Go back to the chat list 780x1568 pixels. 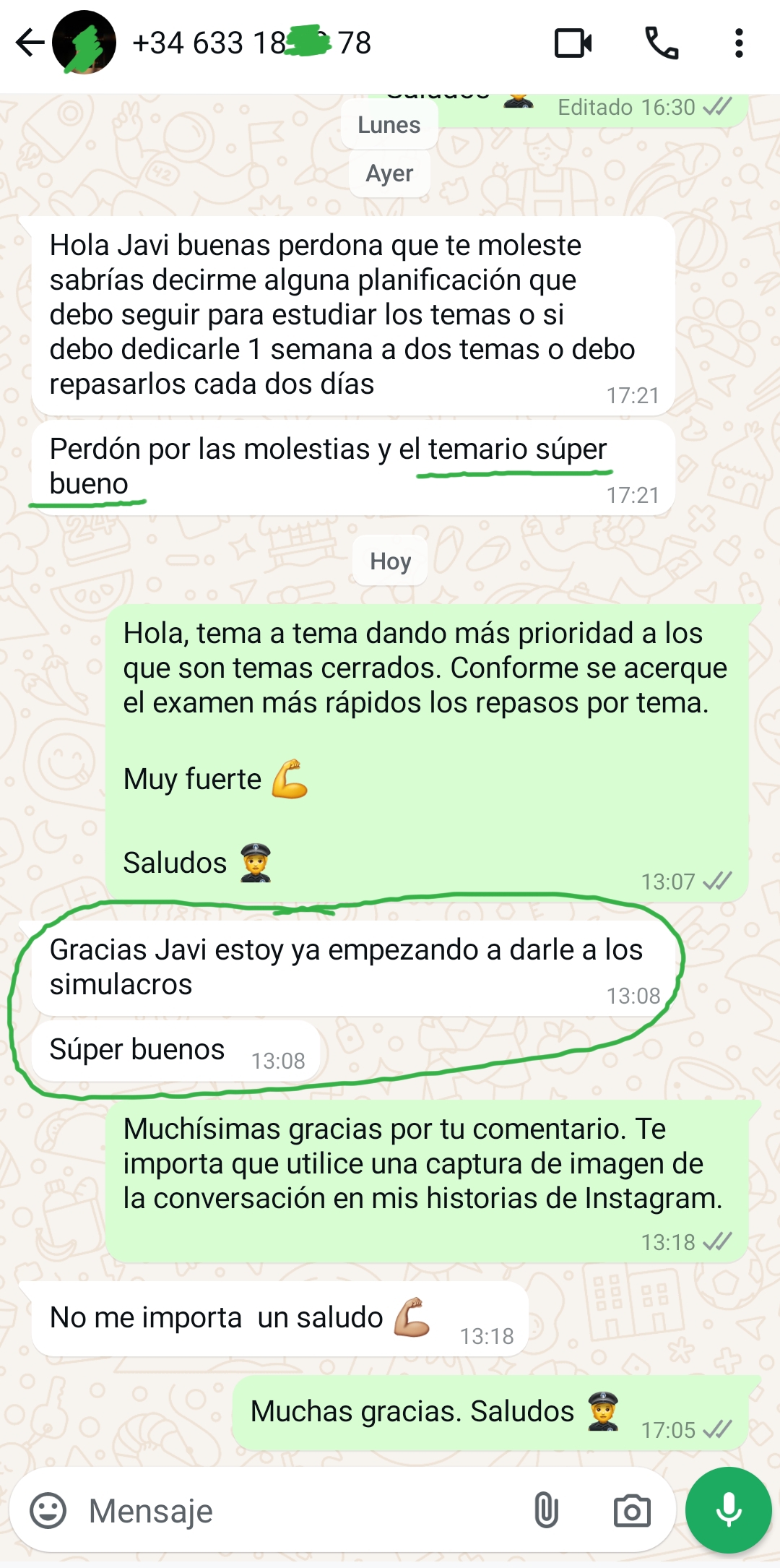pos(29,43)
